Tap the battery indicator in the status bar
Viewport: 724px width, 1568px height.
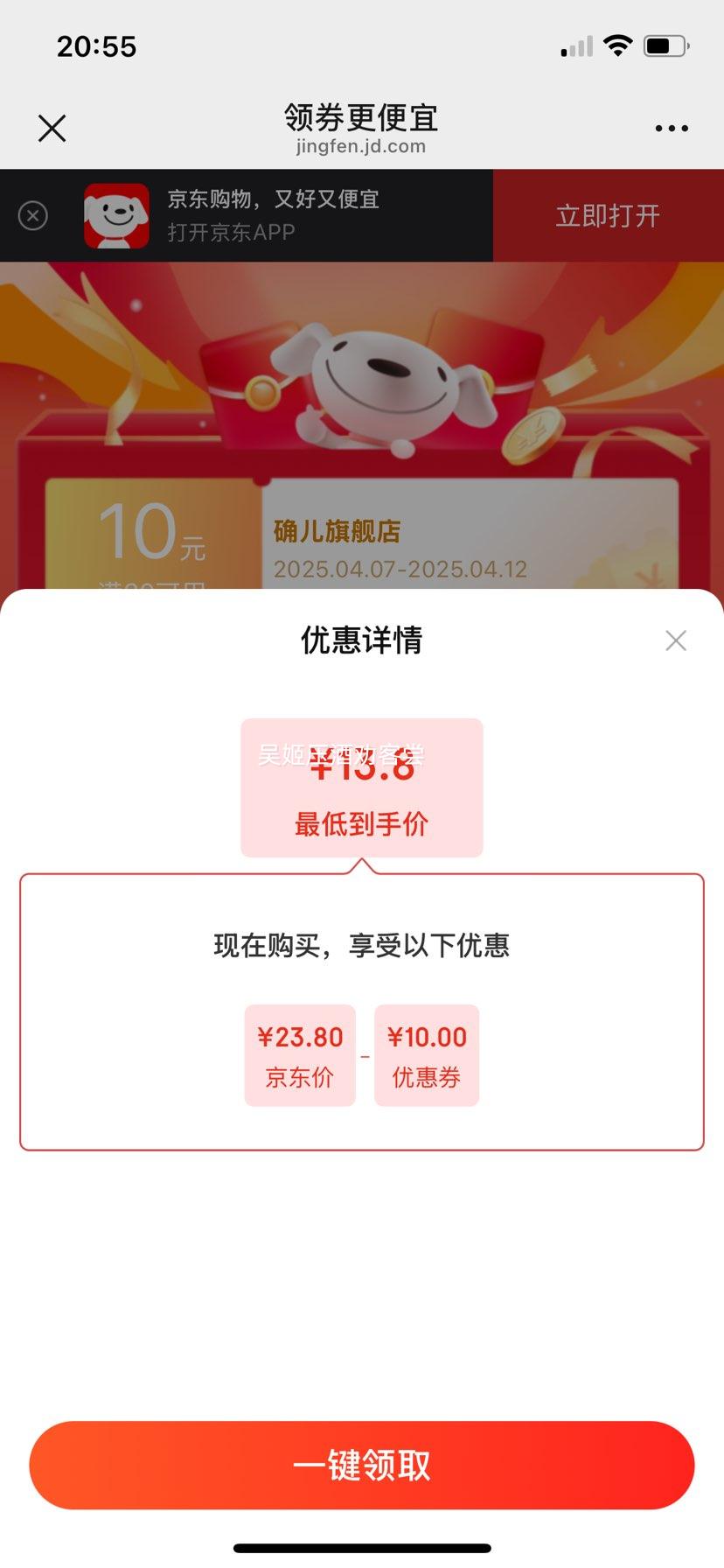[x=666, y=45]
